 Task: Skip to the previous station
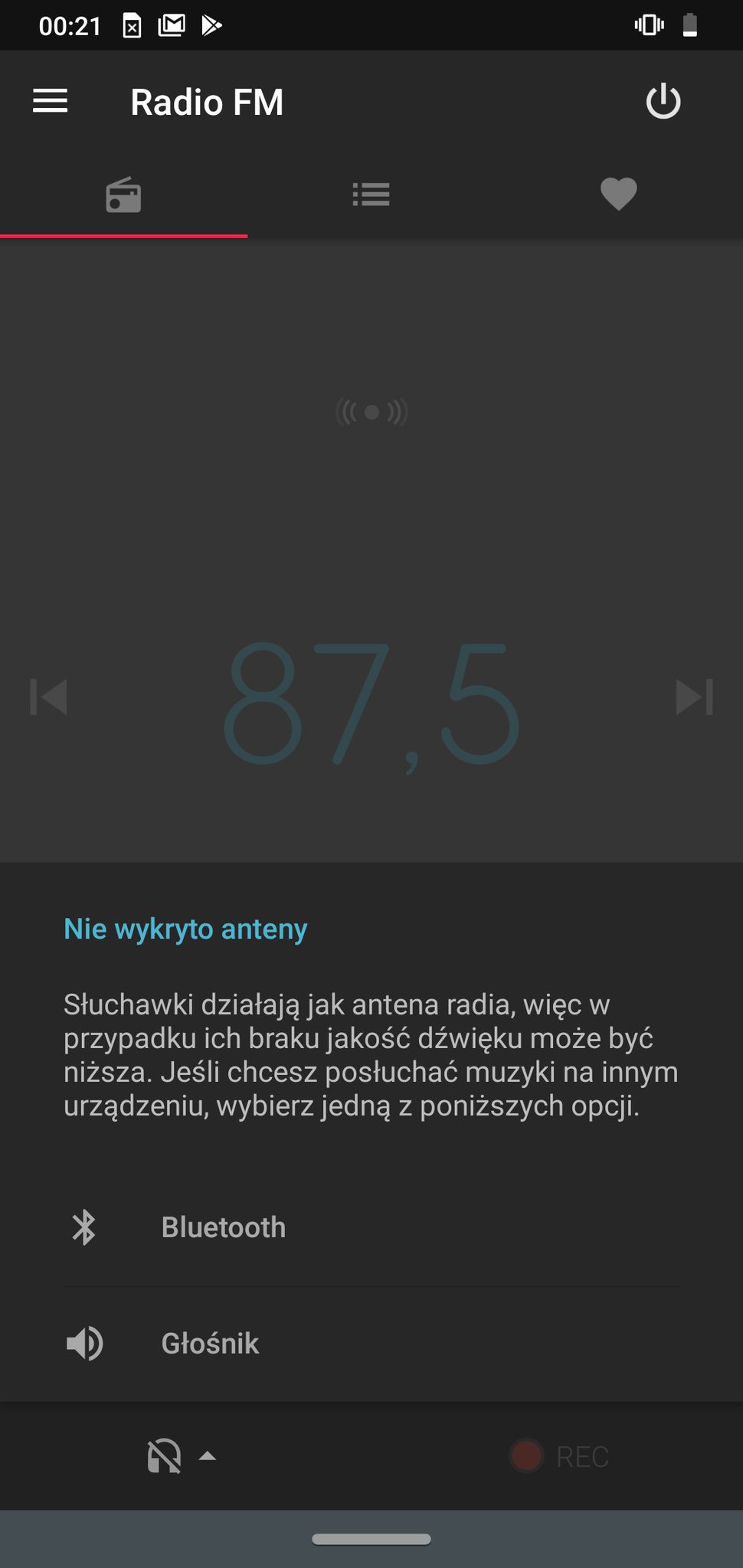(49, 697)
